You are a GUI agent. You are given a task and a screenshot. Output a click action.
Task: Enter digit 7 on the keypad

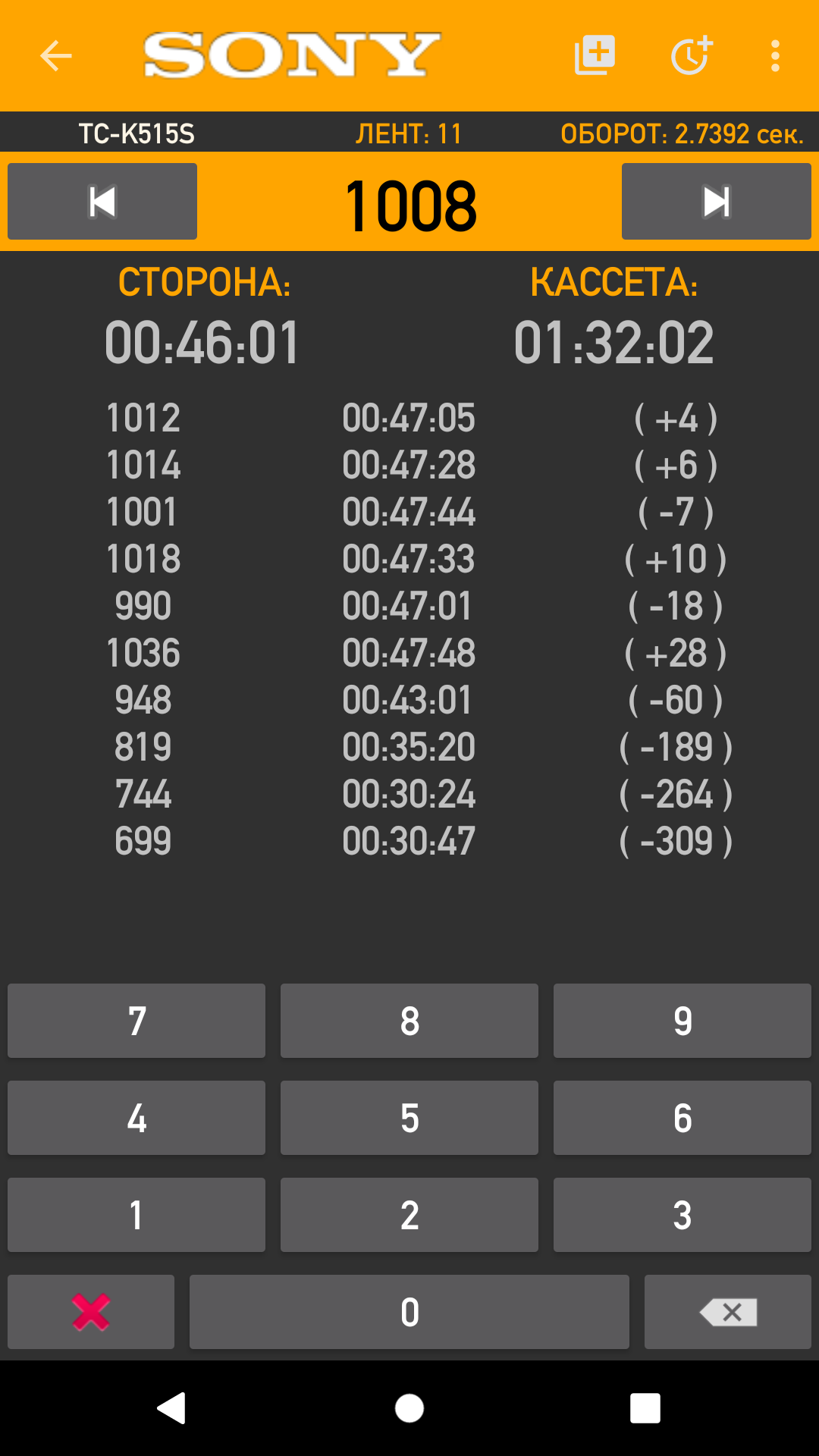(136, 1021)
